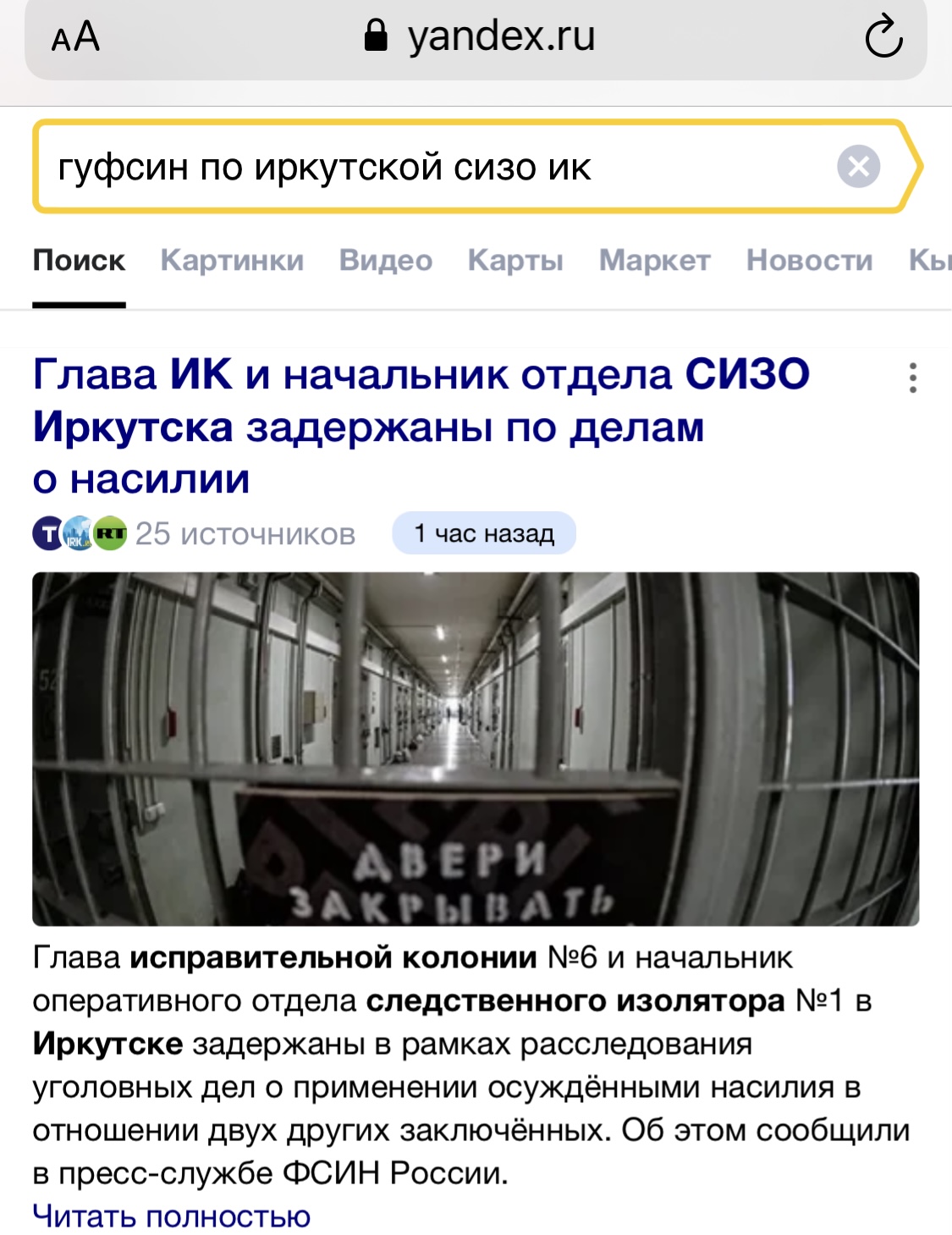Clear the search query text
The width and height of the screenshot is (952, 1235).
[858, 166]
